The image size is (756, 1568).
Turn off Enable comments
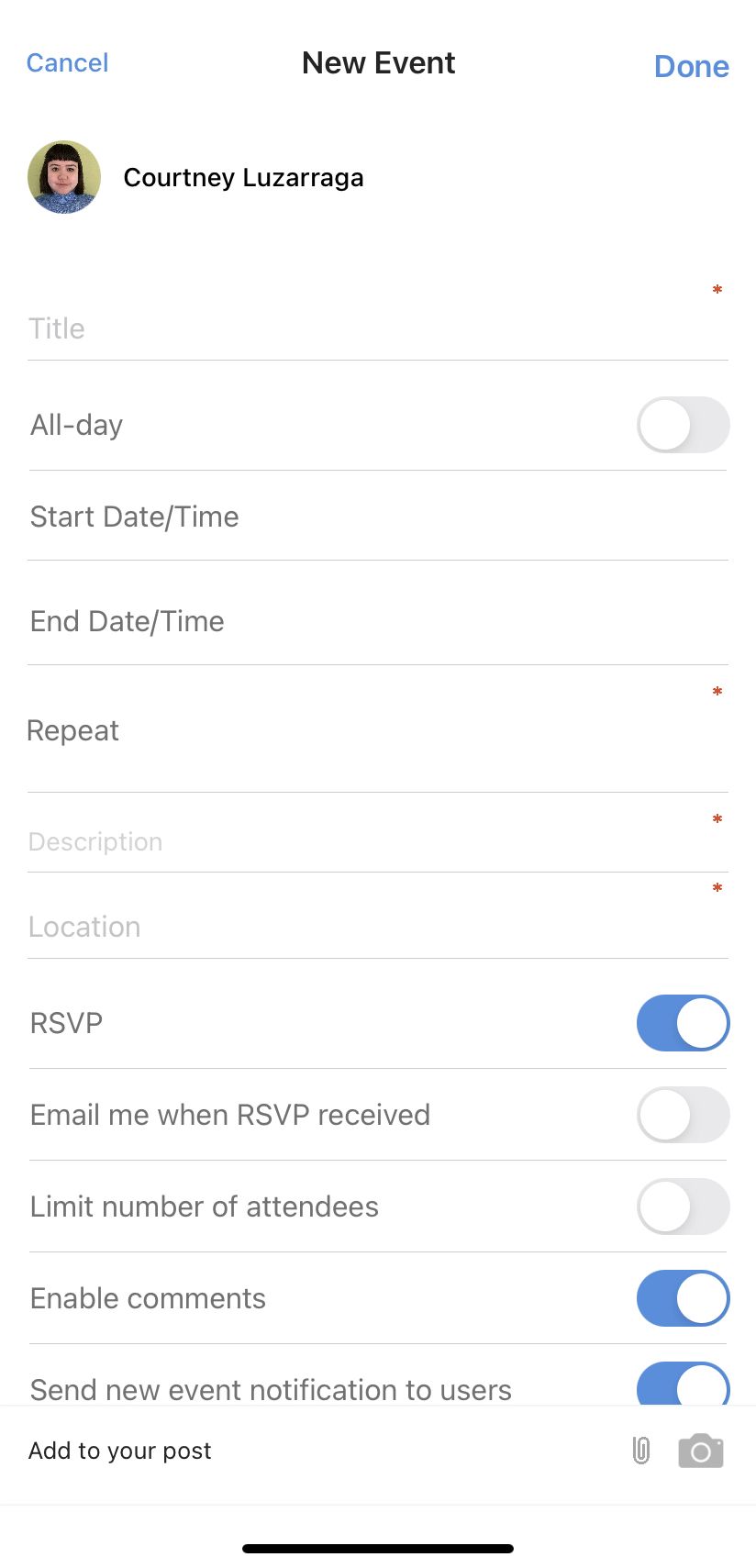pos(683,1298)
